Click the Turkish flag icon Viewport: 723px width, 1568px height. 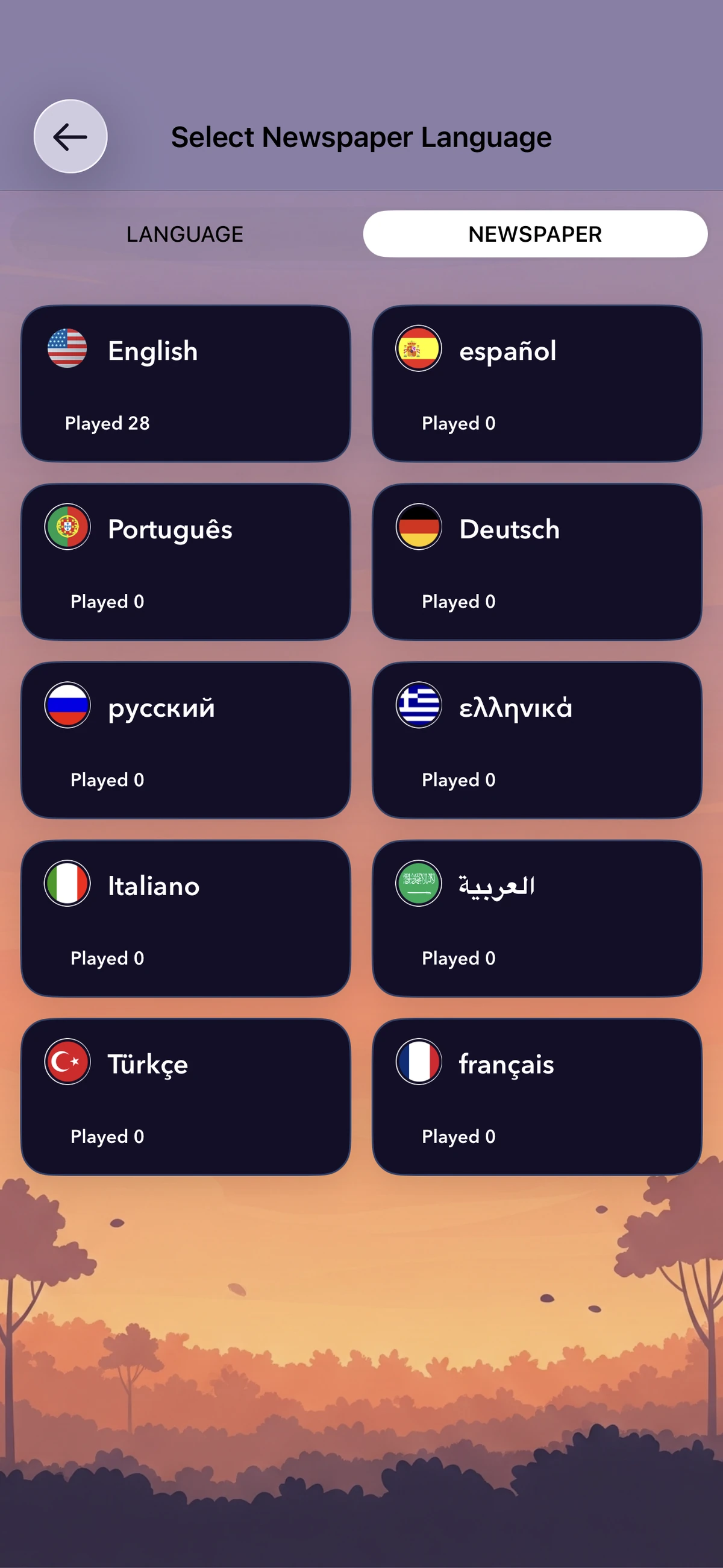coord(67,1063)
